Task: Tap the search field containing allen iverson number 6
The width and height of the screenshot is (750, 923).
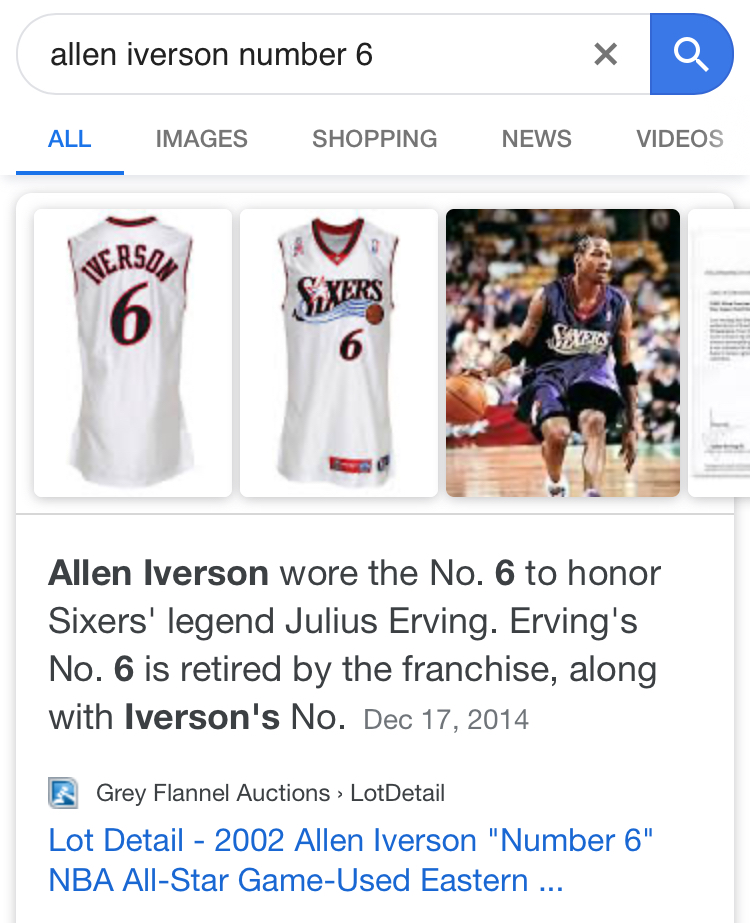Action: pos(300,54)
